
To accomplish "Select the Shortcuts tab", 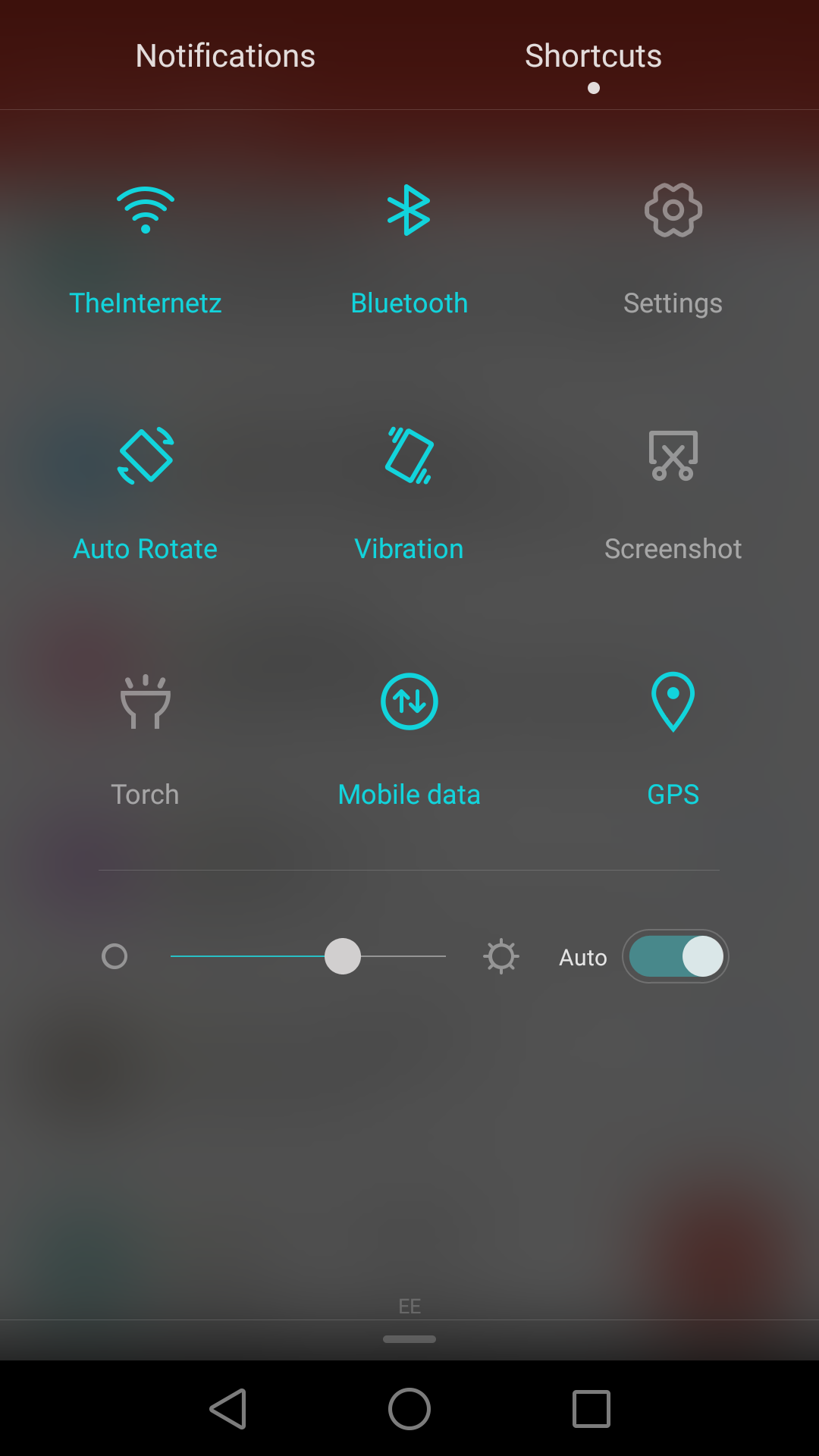I will tap(593, 55).
